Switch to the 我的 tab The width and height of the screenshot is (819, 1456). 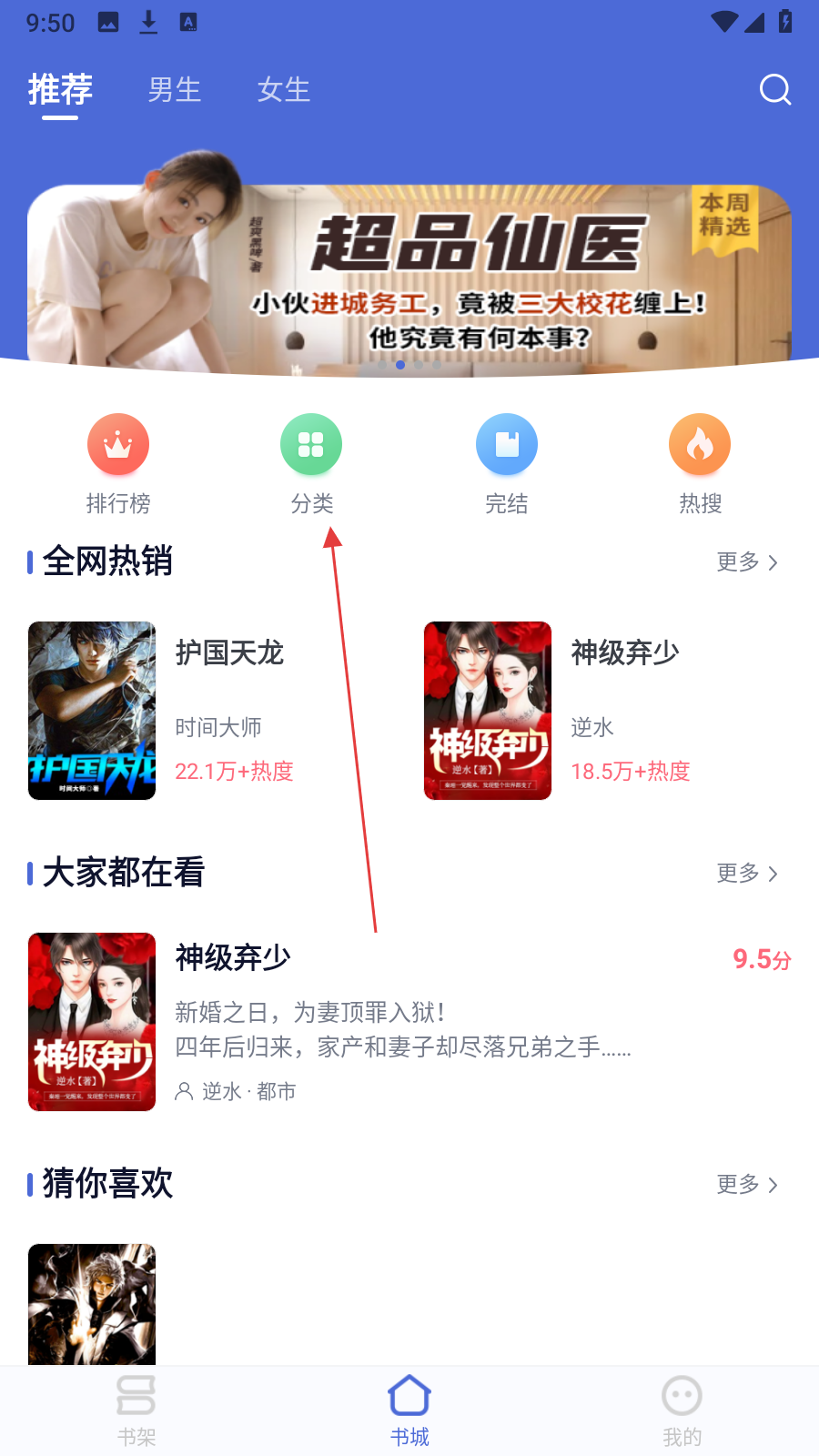(682, 1410)
